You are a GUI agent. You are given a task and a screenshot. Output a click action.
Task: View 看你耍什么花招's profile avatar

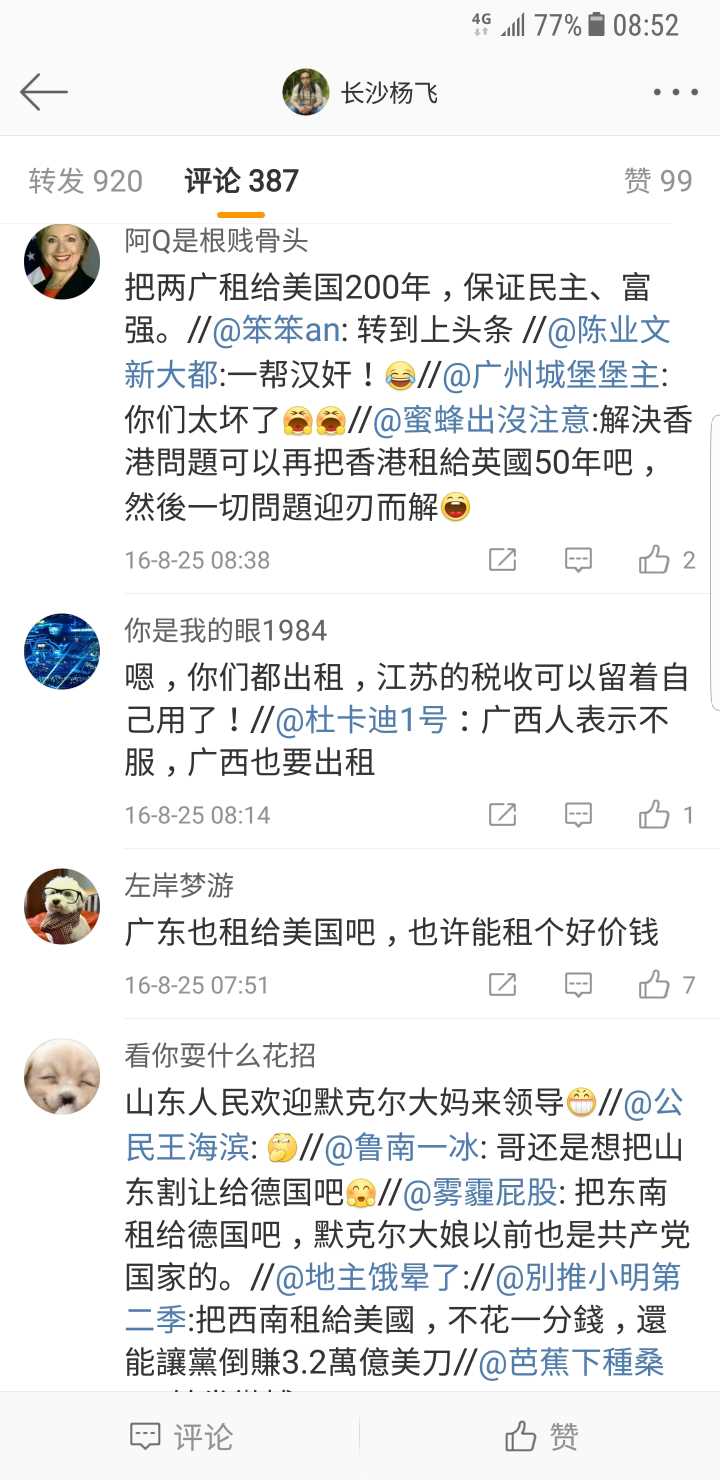click(x=62, y=1077)
